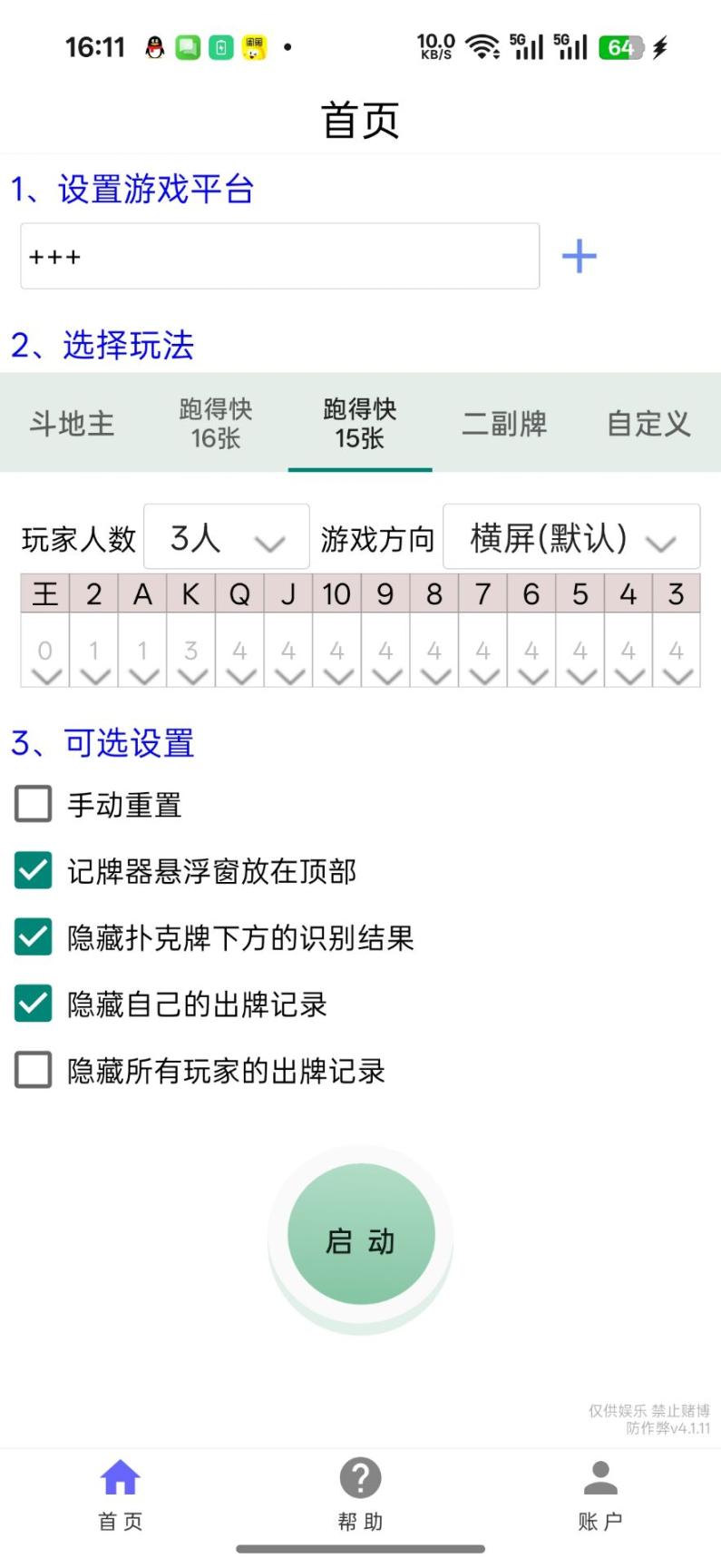Open the game platform input field
Viewport: 721px width, 1568px height.
click(x=279, y=257)
